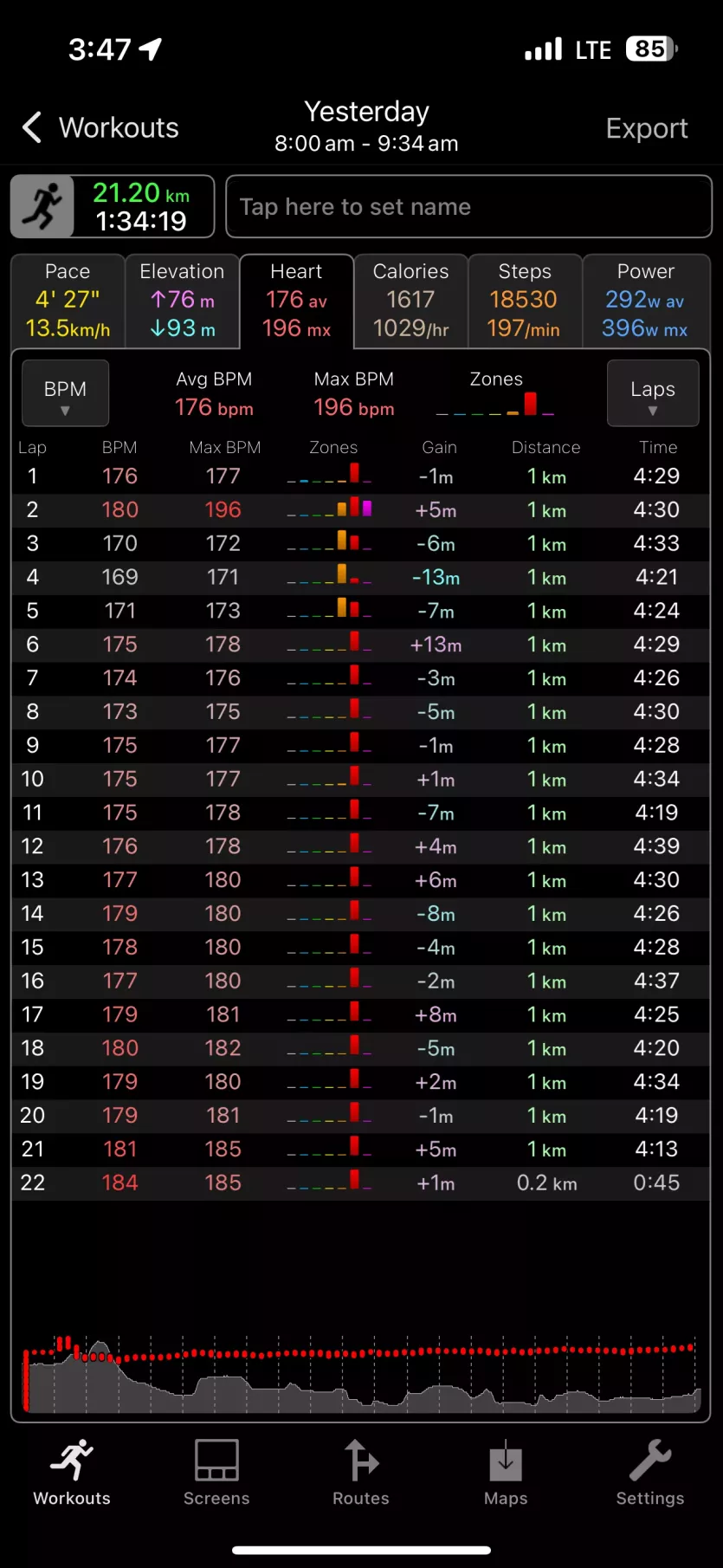723x1568 pixels.
Task: Select the Heart tab
Action: click(296, 301)
